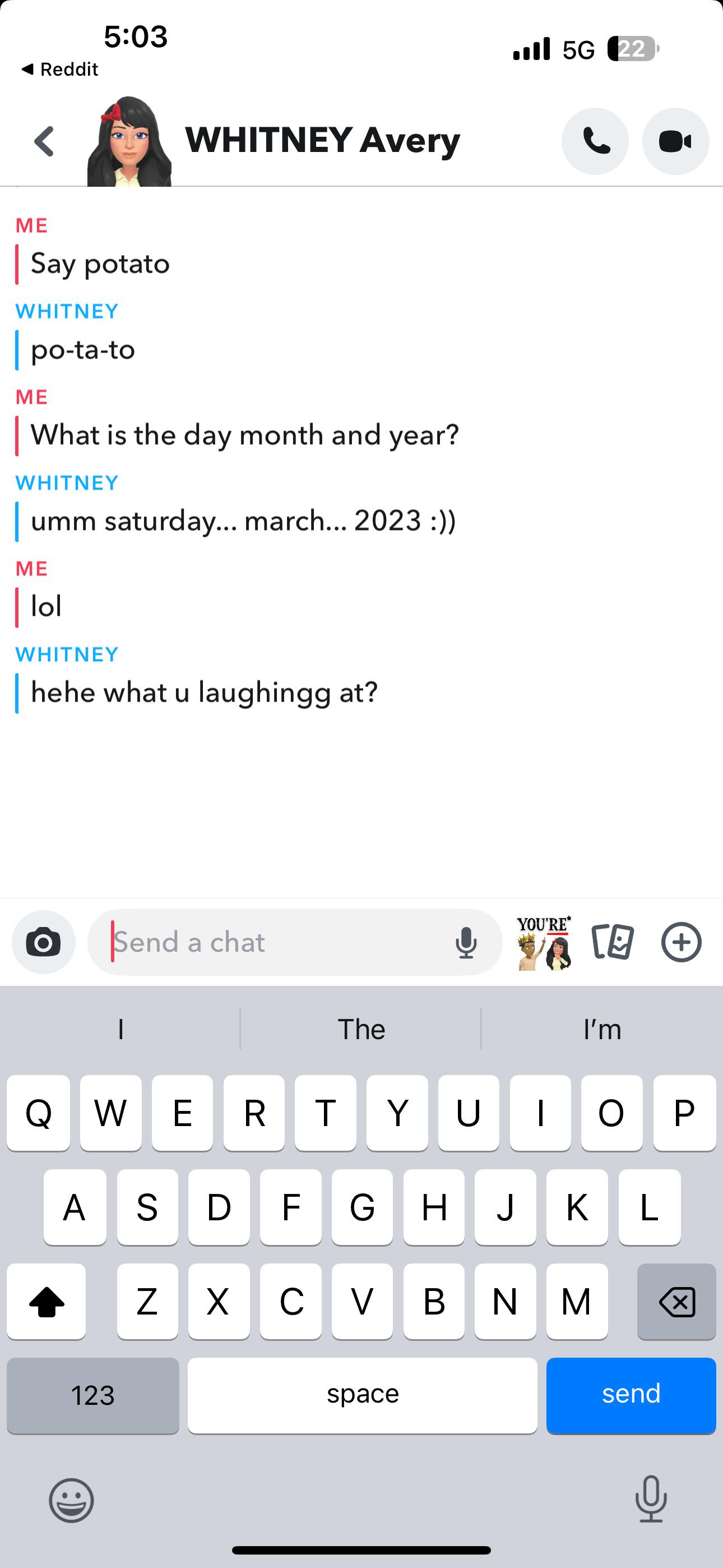Start keyboard dictation microphone
723x1568 pixels.
[651, 1499]
